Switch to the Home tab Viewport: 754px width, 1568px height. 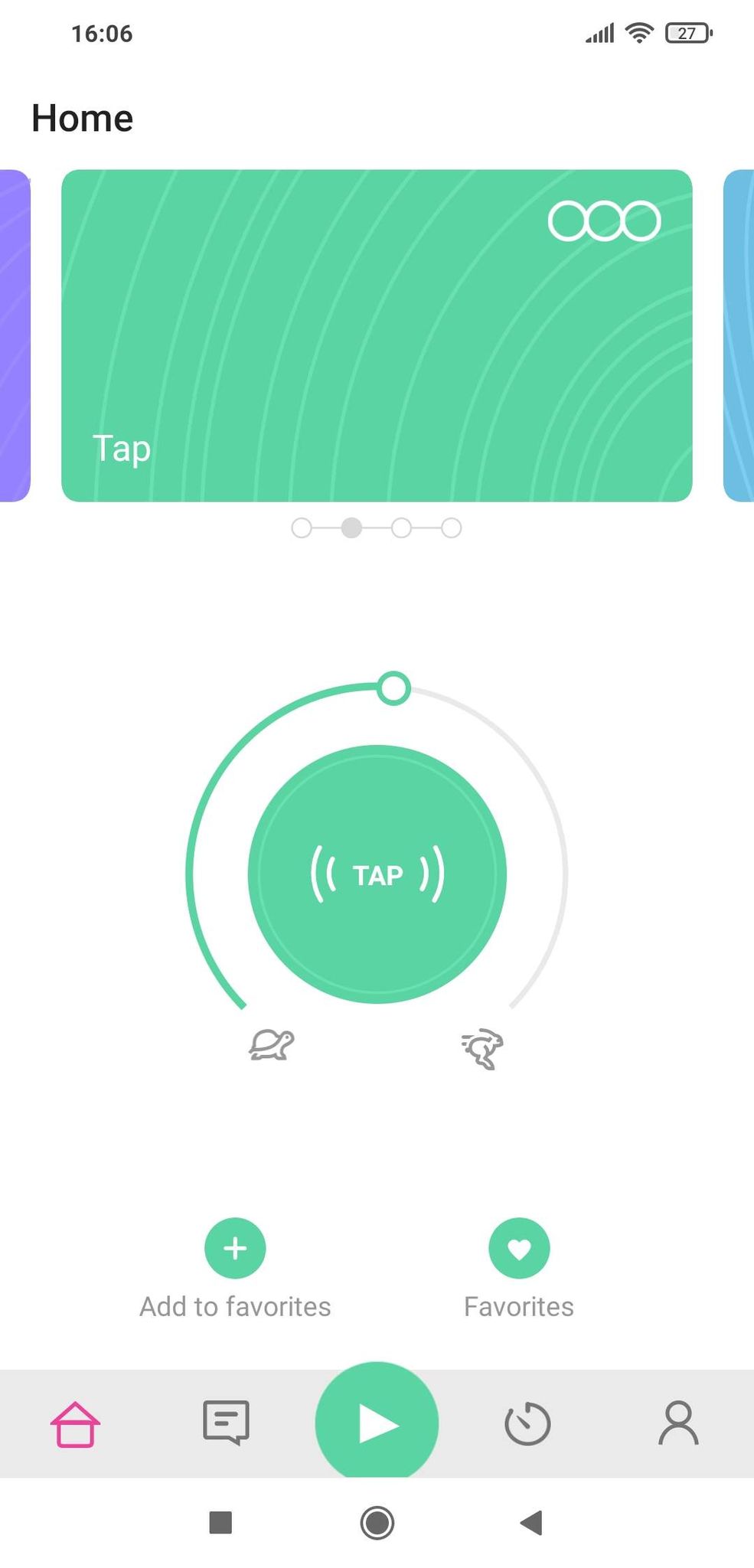click(75, 1424)
